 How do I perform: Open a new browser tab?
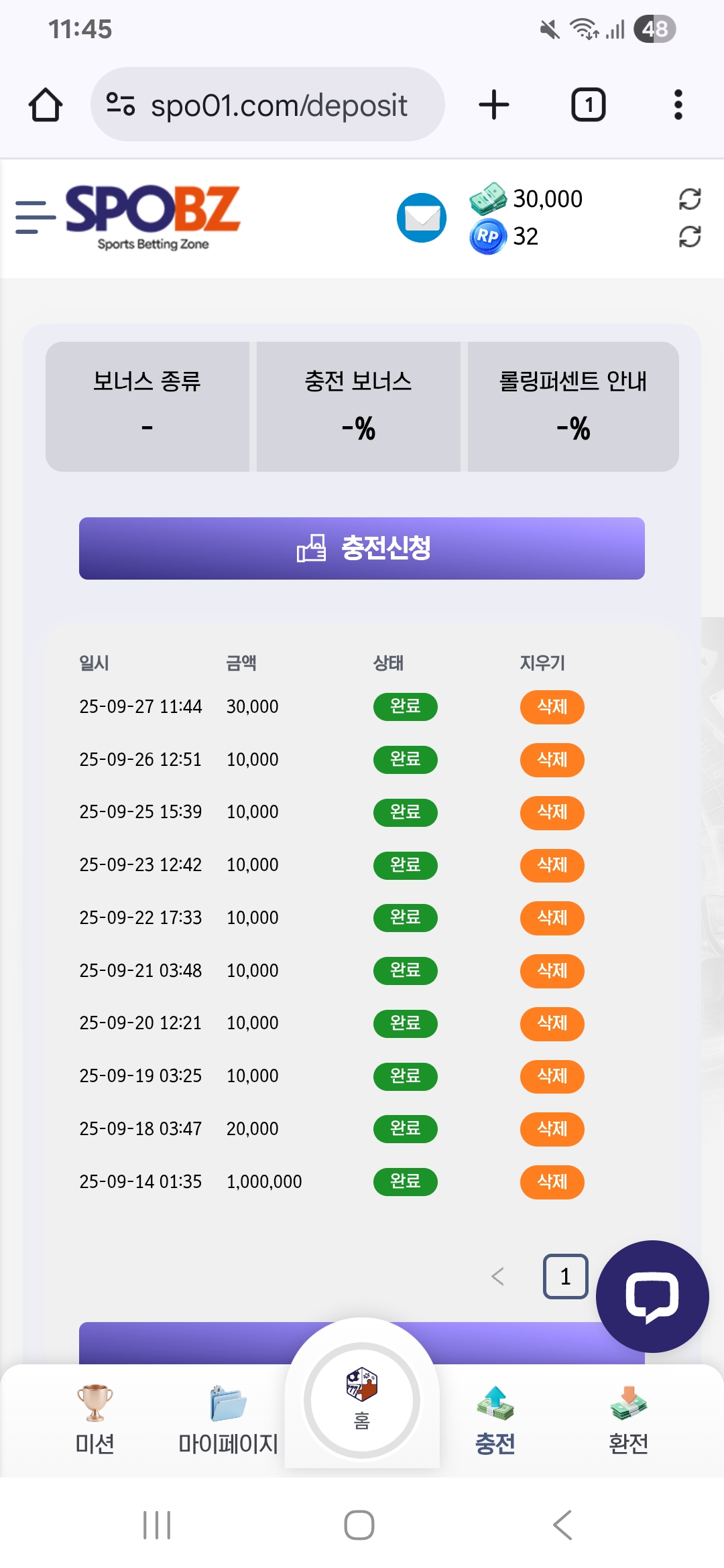click(494, 105)
